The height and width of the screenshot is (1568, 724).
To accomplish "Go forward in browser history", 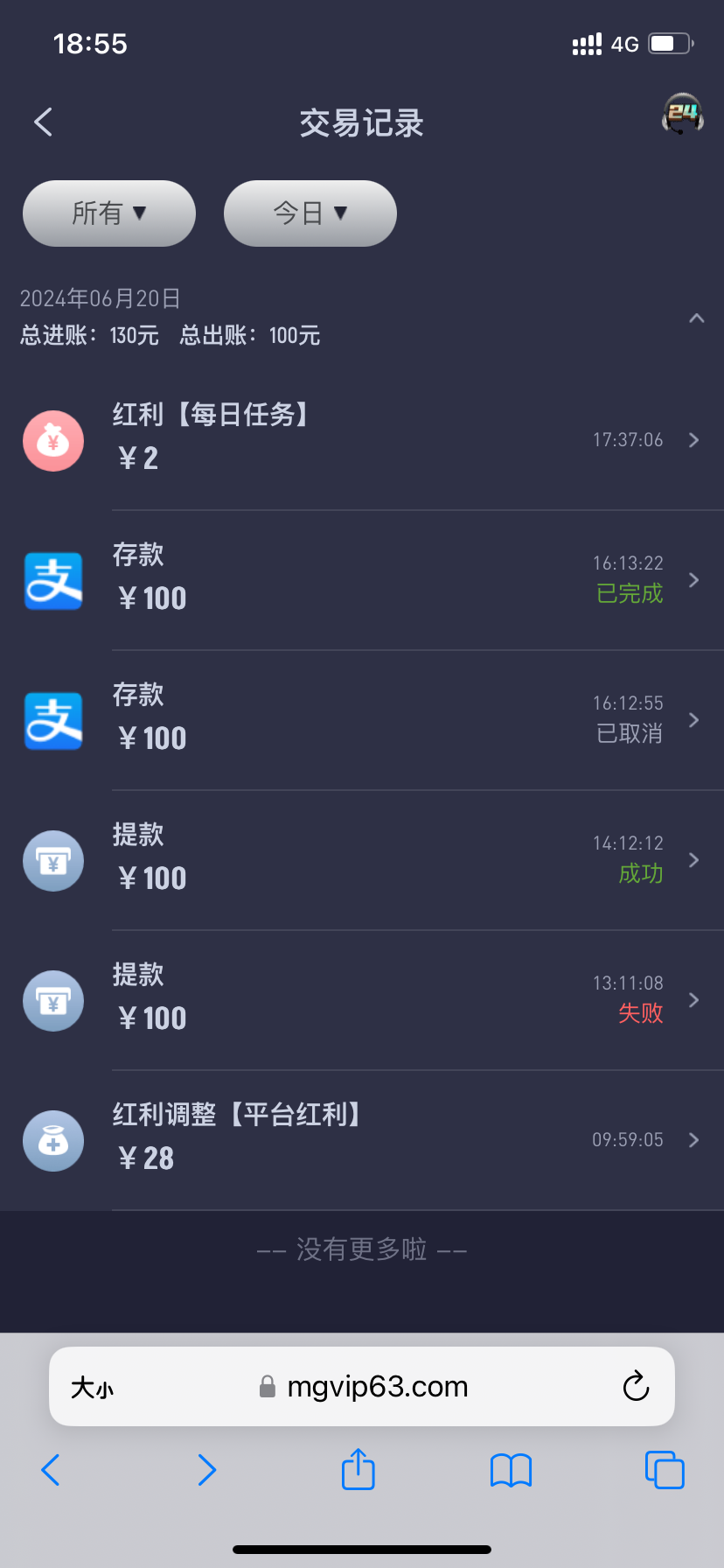I will [x=206, y=1470].
